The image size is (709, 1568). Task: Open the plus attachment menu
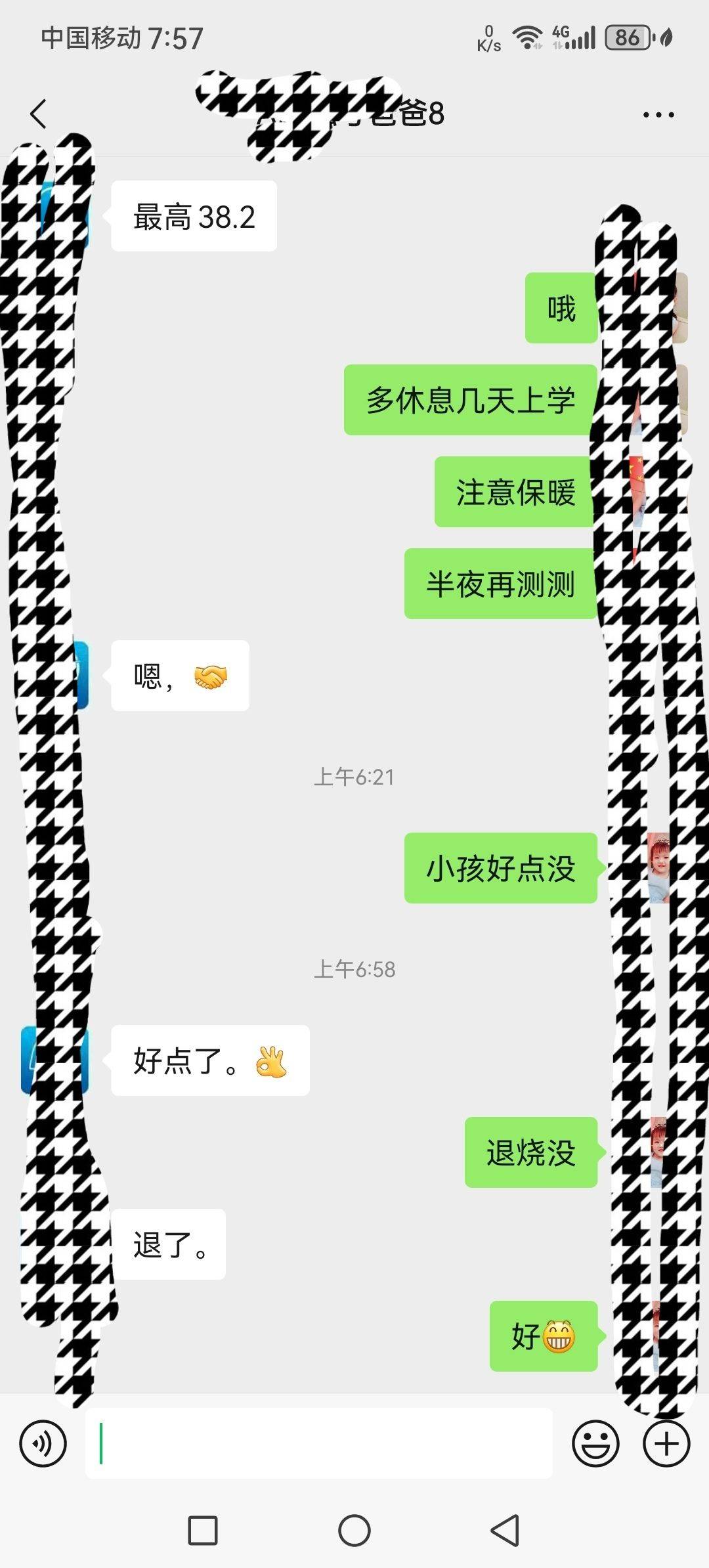click(x=666, y=1443)
